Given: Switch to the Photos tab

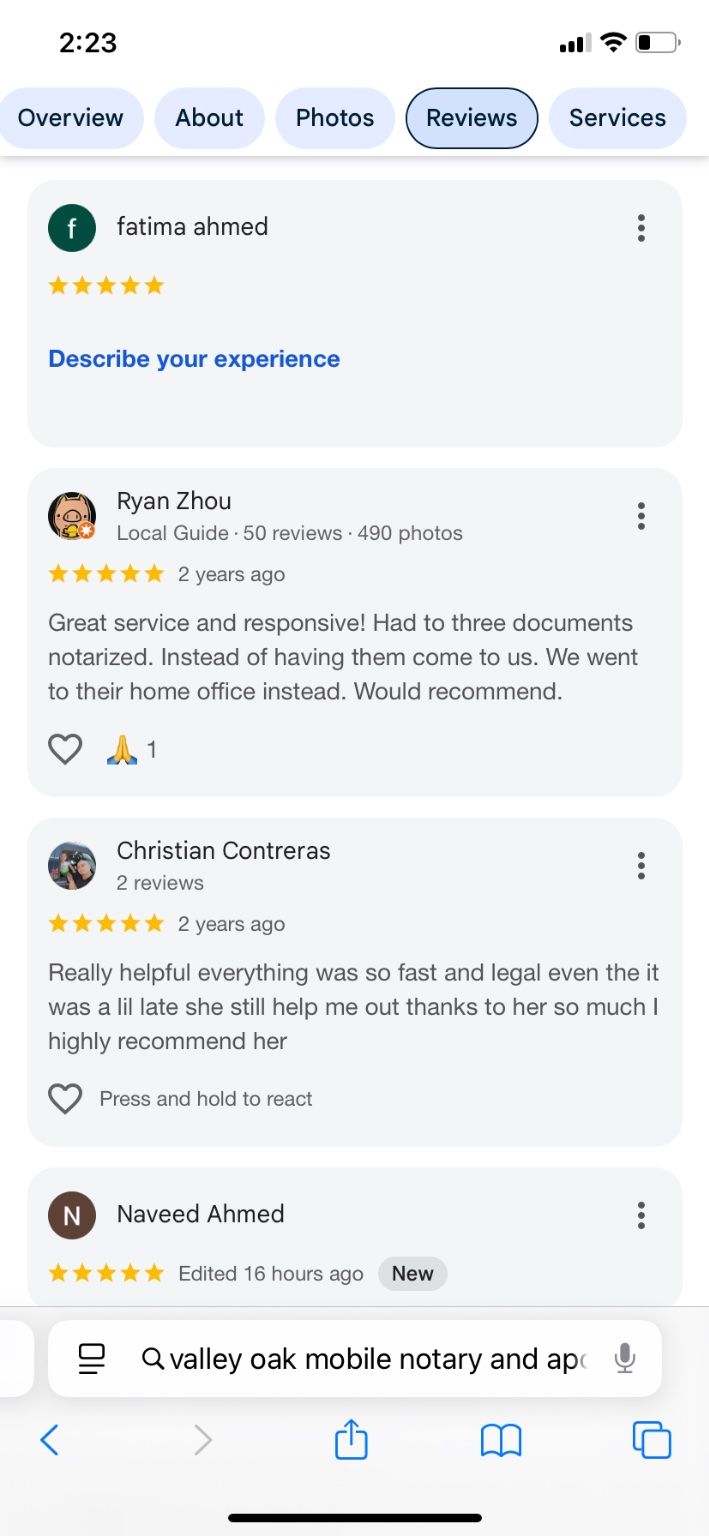Looking at the screenshot, I should pyautogui.click(x=334, y=118).
